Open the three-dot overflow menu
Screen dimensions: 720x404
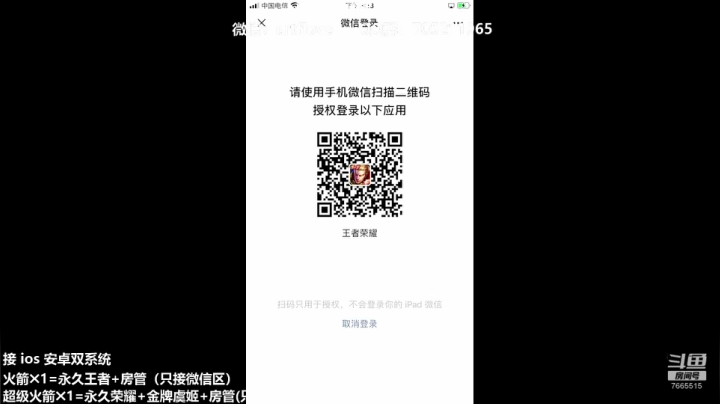[458, 22]
